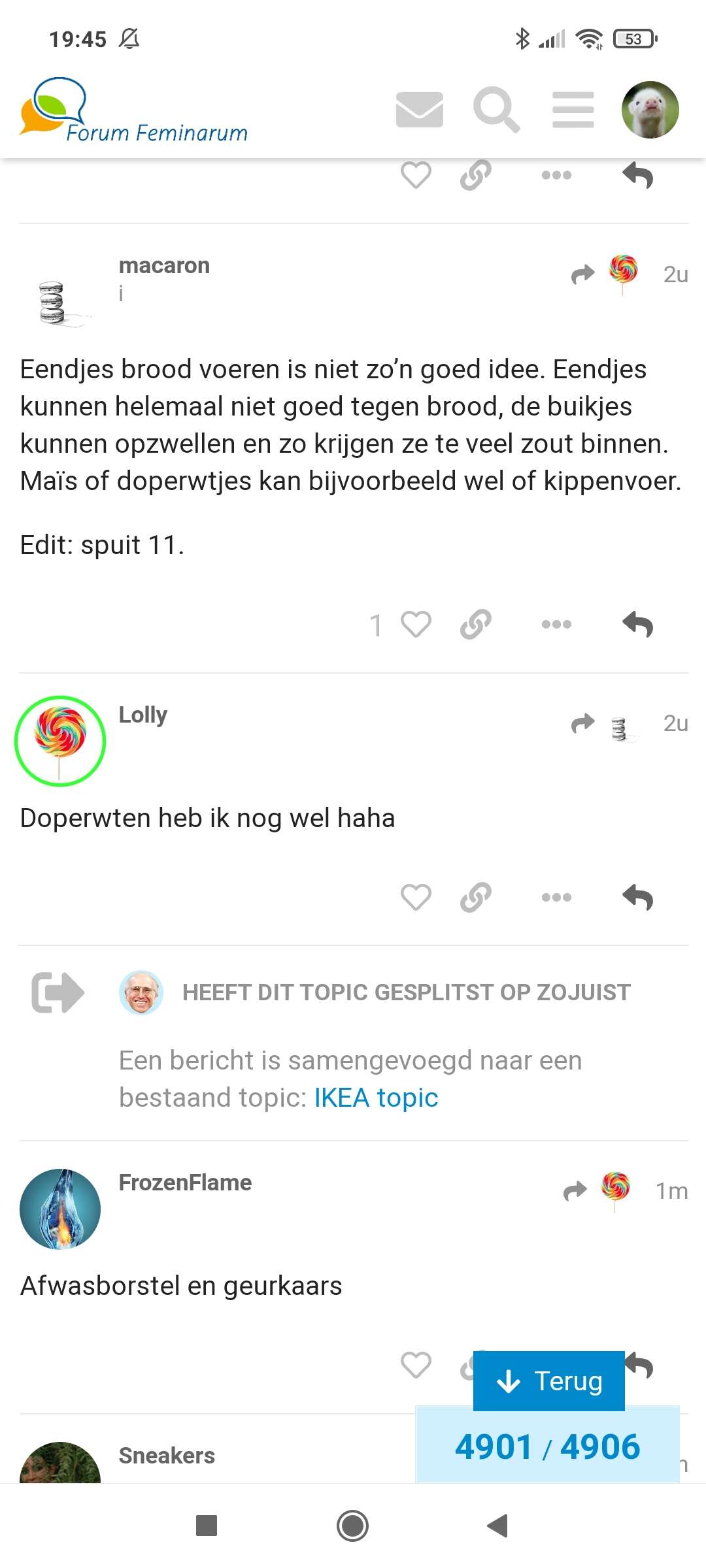Open the messages envelope icon
The image size is (706, 1568).
coord(420,109)
